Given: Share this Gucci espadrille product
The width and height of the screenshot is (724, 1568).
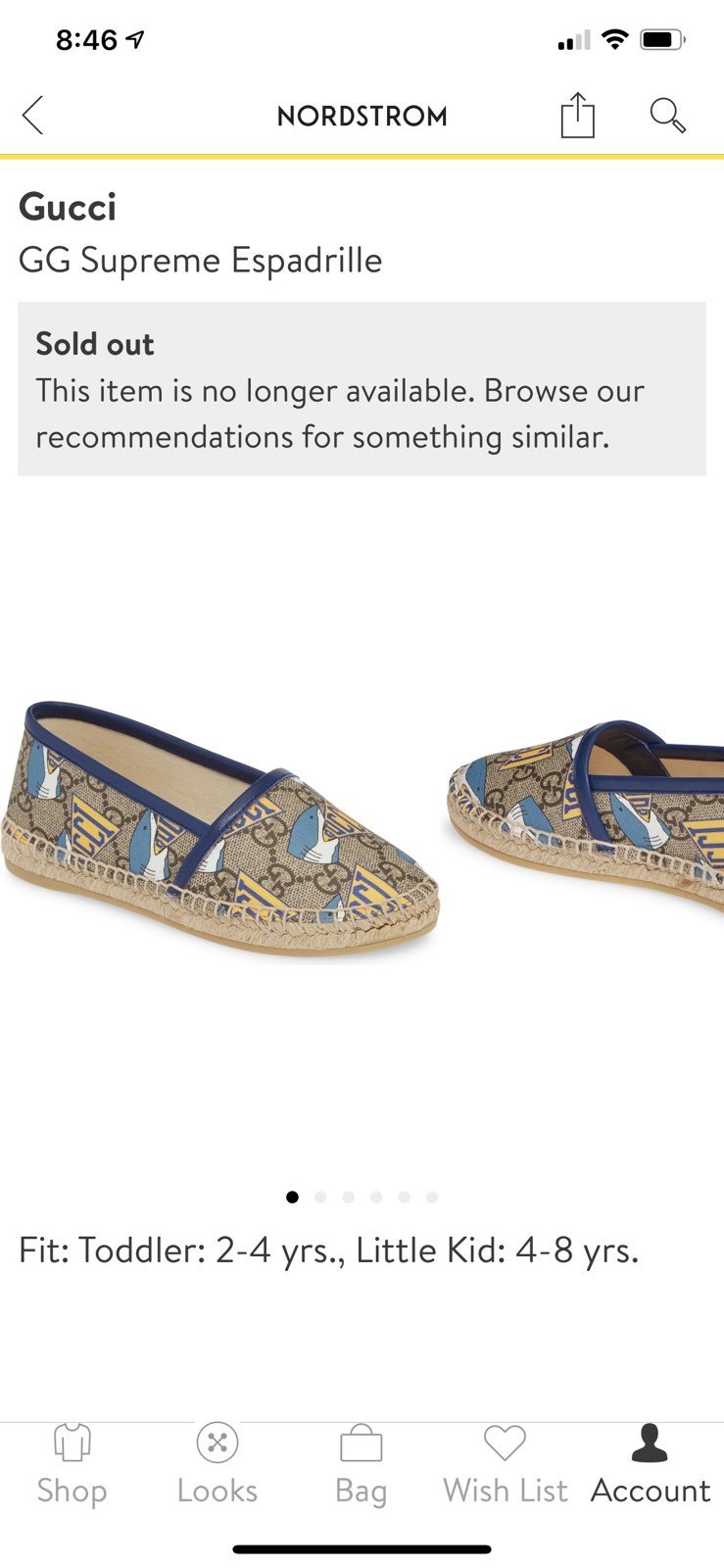Looking at the screenshot, I should tap(577, 116).
